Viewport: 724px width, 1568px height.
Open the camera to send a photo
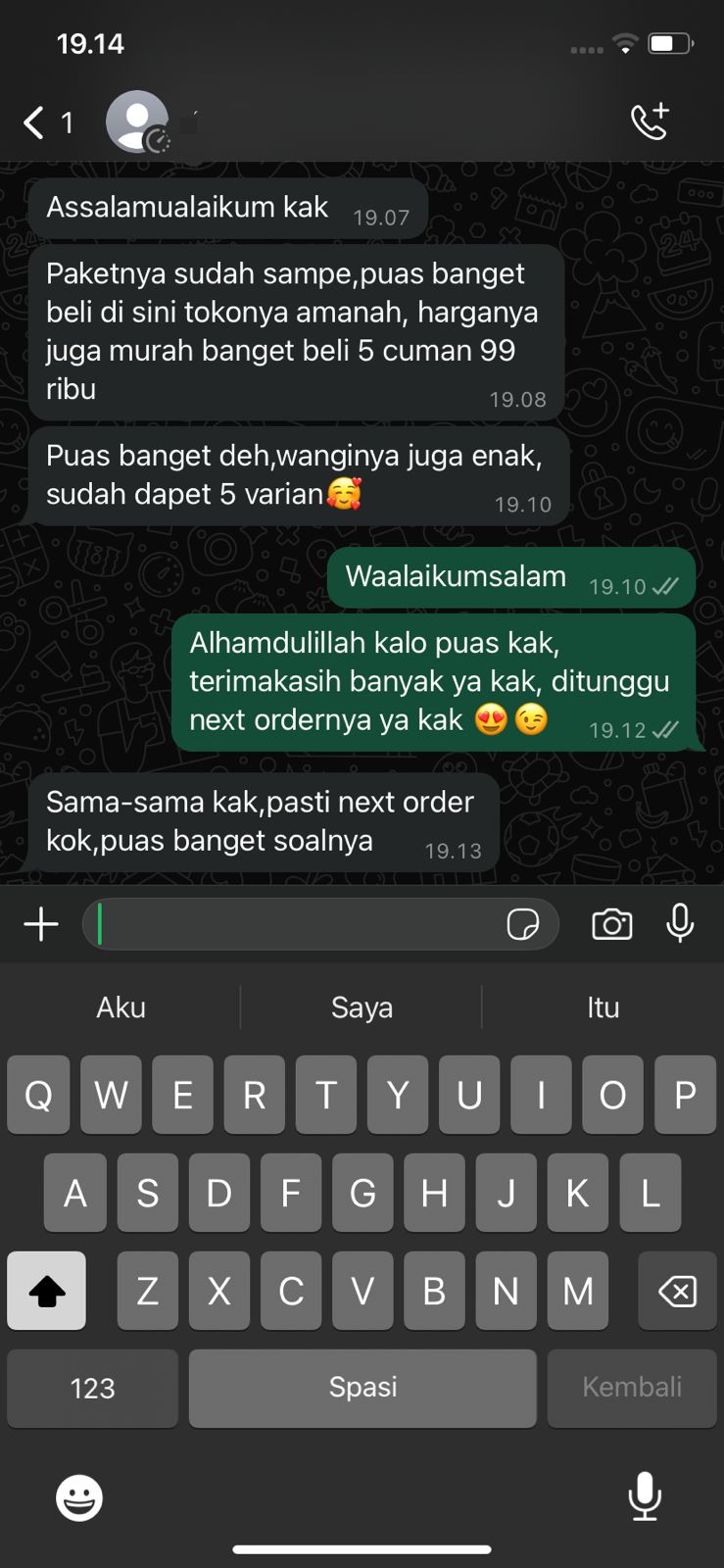[x=612, y=924]
